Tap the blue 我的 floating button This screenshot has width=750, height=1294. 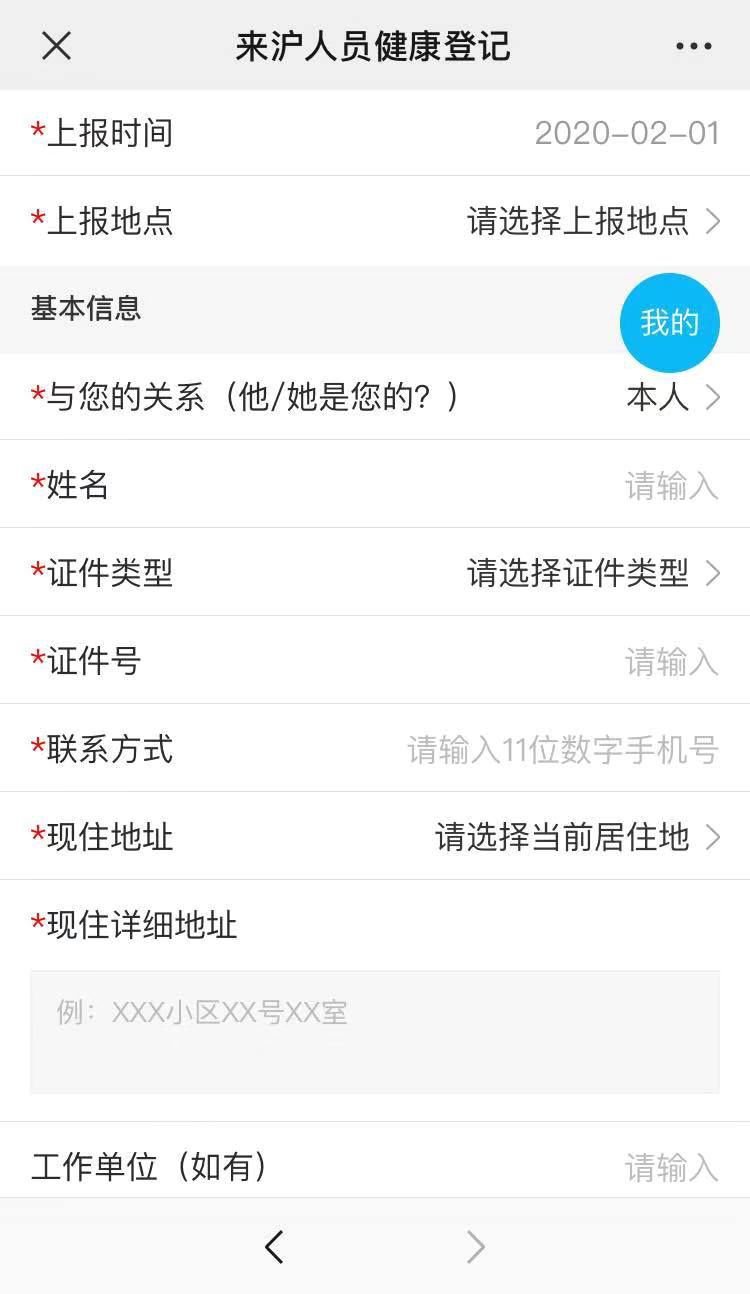click(x=670, y=323)
